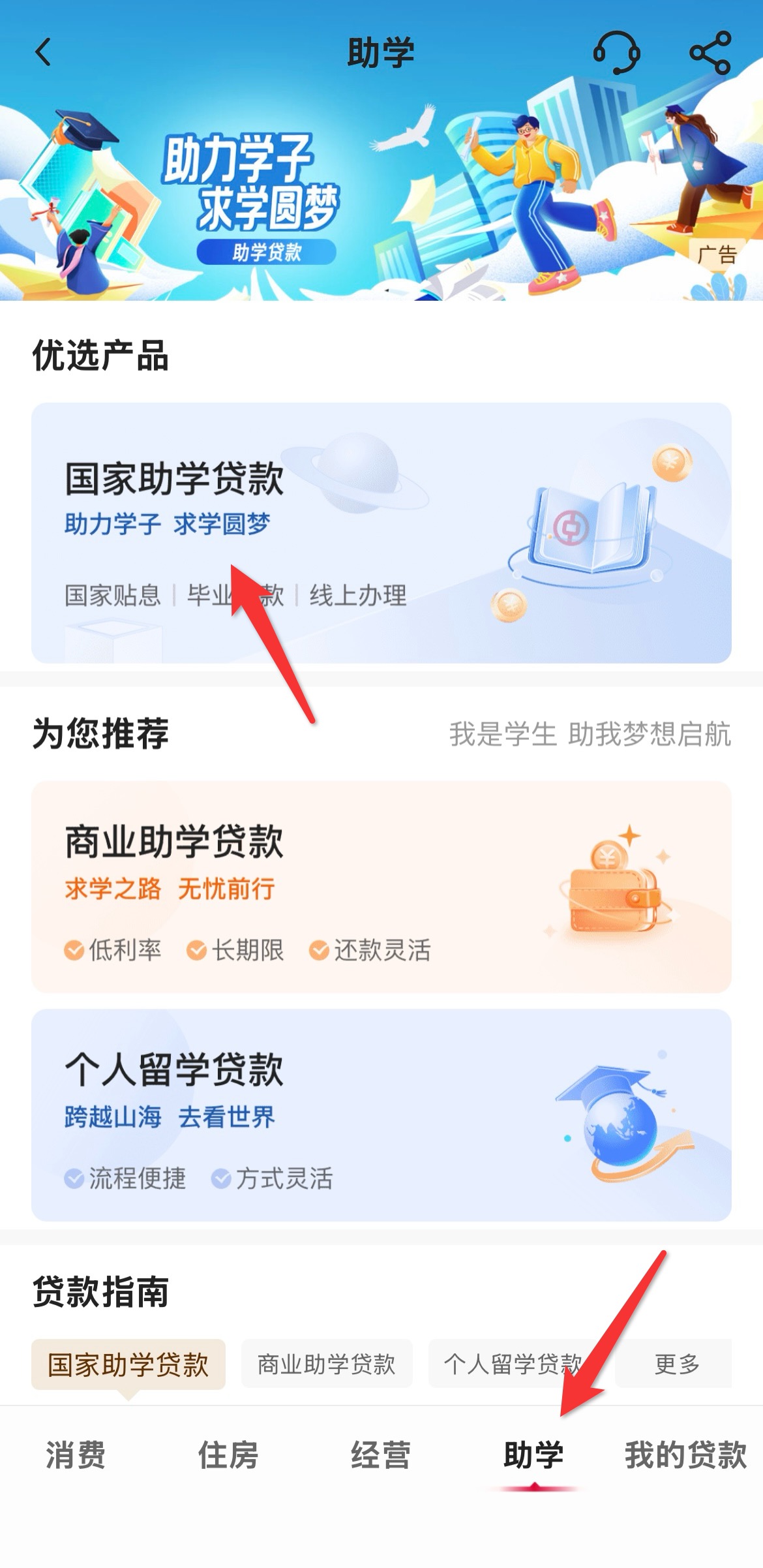Share this page via share icon

point(710,52)
